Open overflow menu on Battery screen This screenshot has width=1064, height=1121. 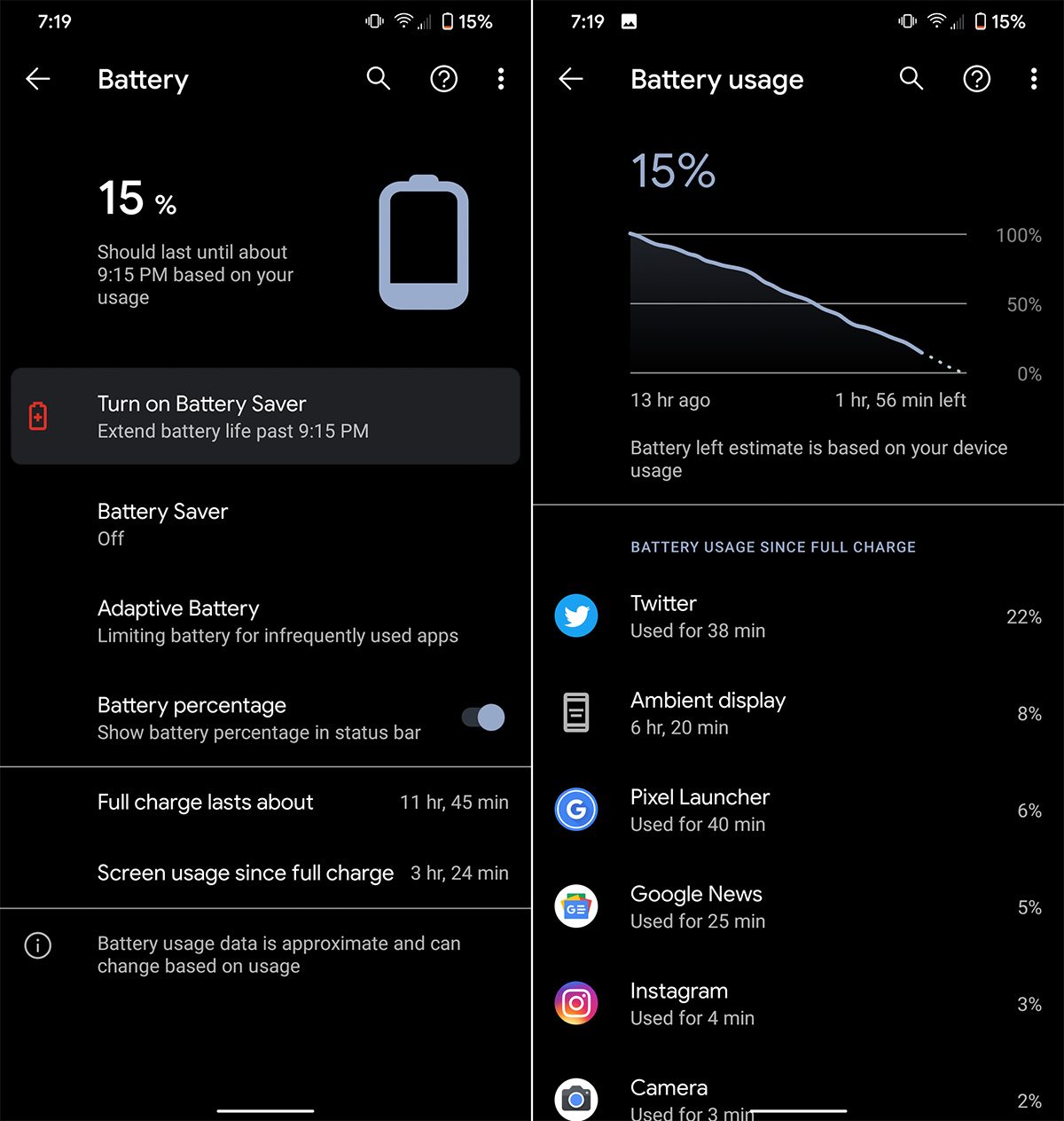(501, 79)
